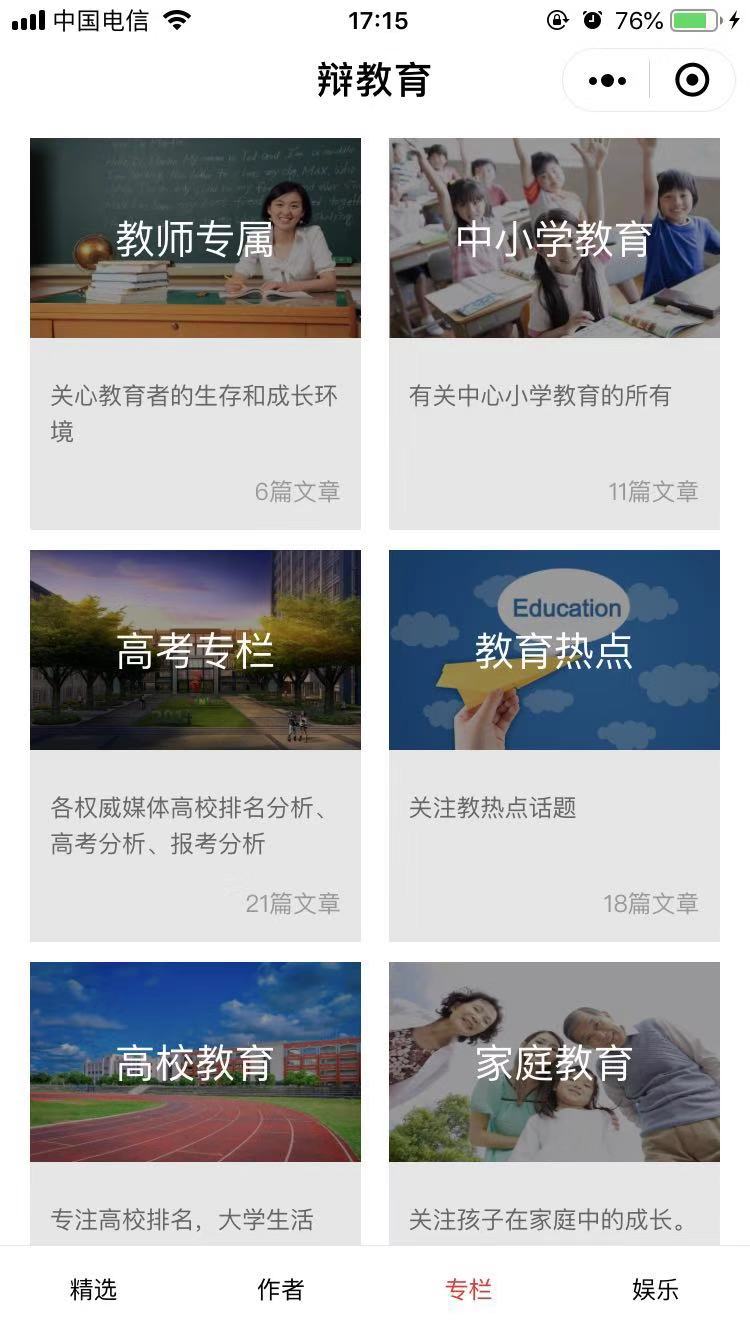Select the 教育热点 column card
Viewport: 750px width, 1334px height.
[554, 745]
